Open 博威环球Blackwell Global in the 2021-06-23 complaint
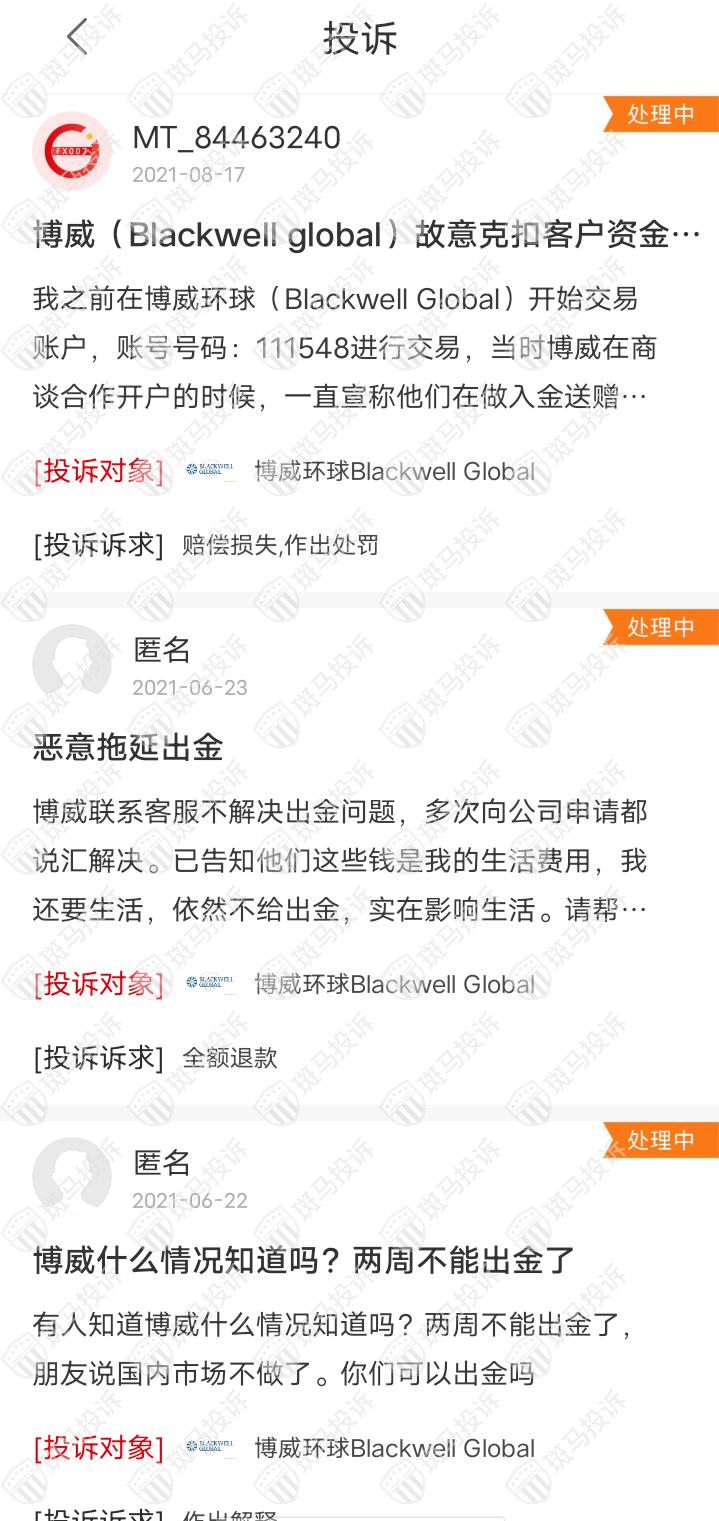 (394, 984)
